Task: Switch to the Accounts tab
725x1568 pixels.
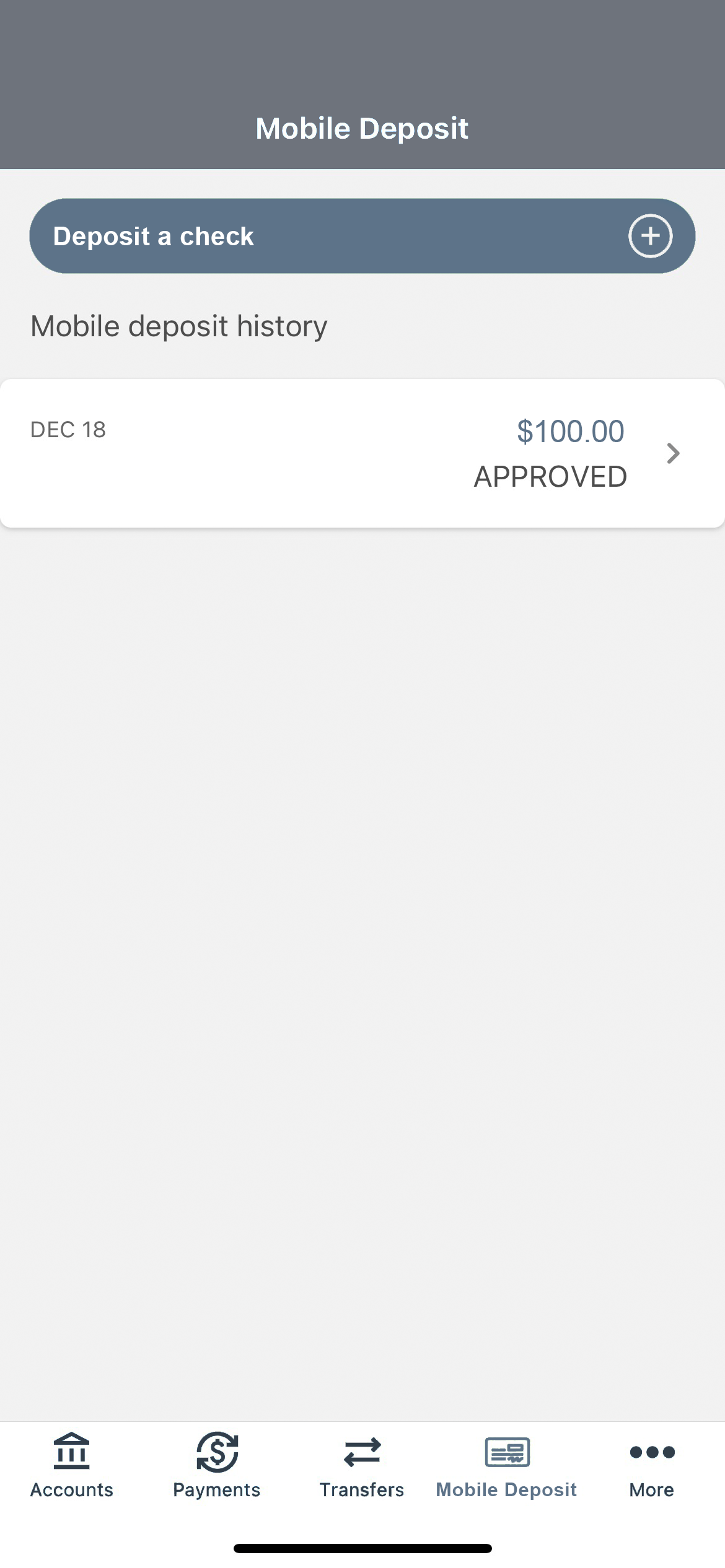Action: point(72,1465)
